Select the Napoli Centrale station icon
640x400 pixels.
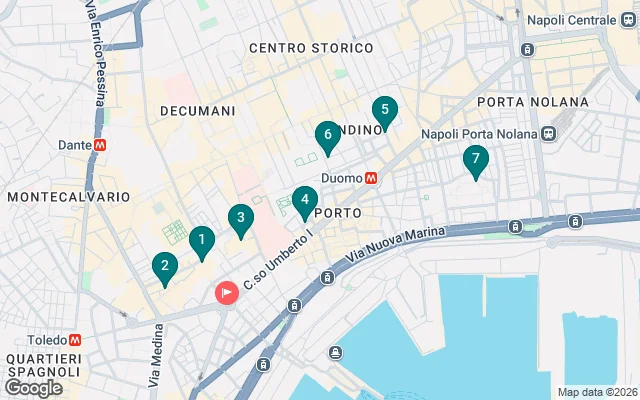pos(526,48)
